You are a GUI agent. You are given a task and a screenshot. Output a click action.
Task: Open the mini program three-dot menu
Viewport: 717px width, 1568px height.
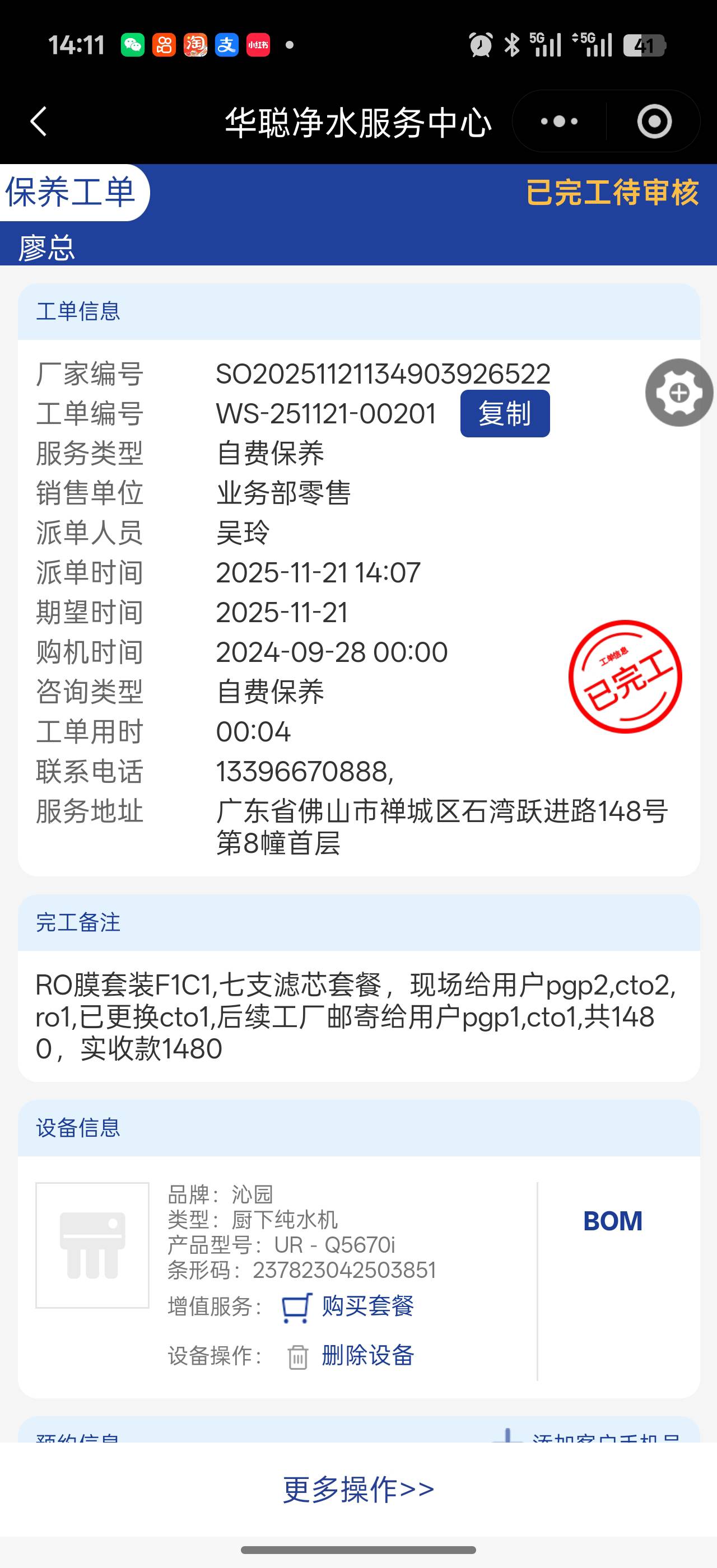point(560,121)
